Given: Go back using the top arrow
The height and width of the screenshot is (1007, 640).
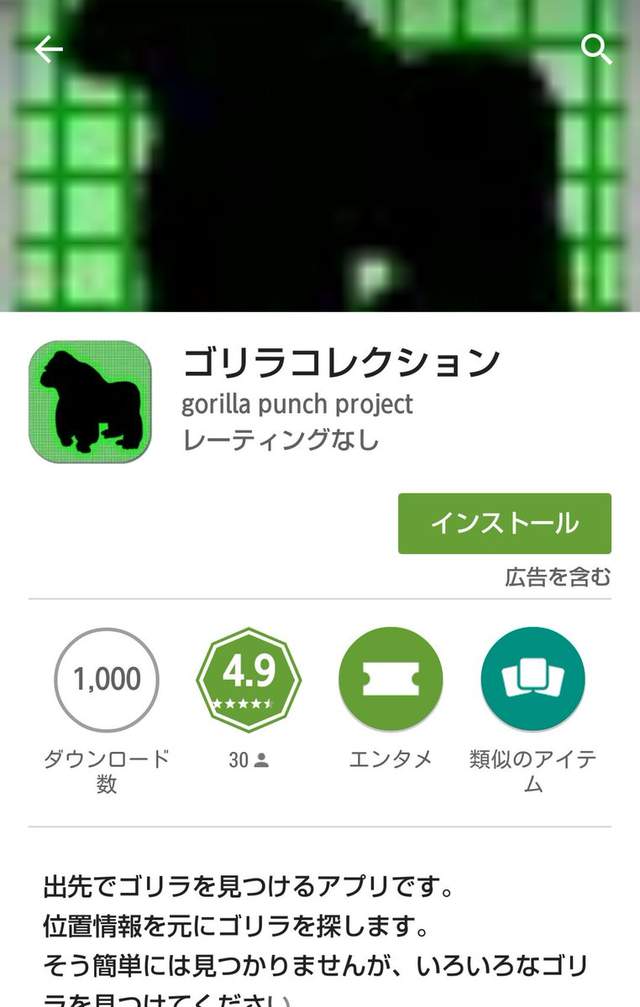Looking at the screenshot, I should pos(48,50).
